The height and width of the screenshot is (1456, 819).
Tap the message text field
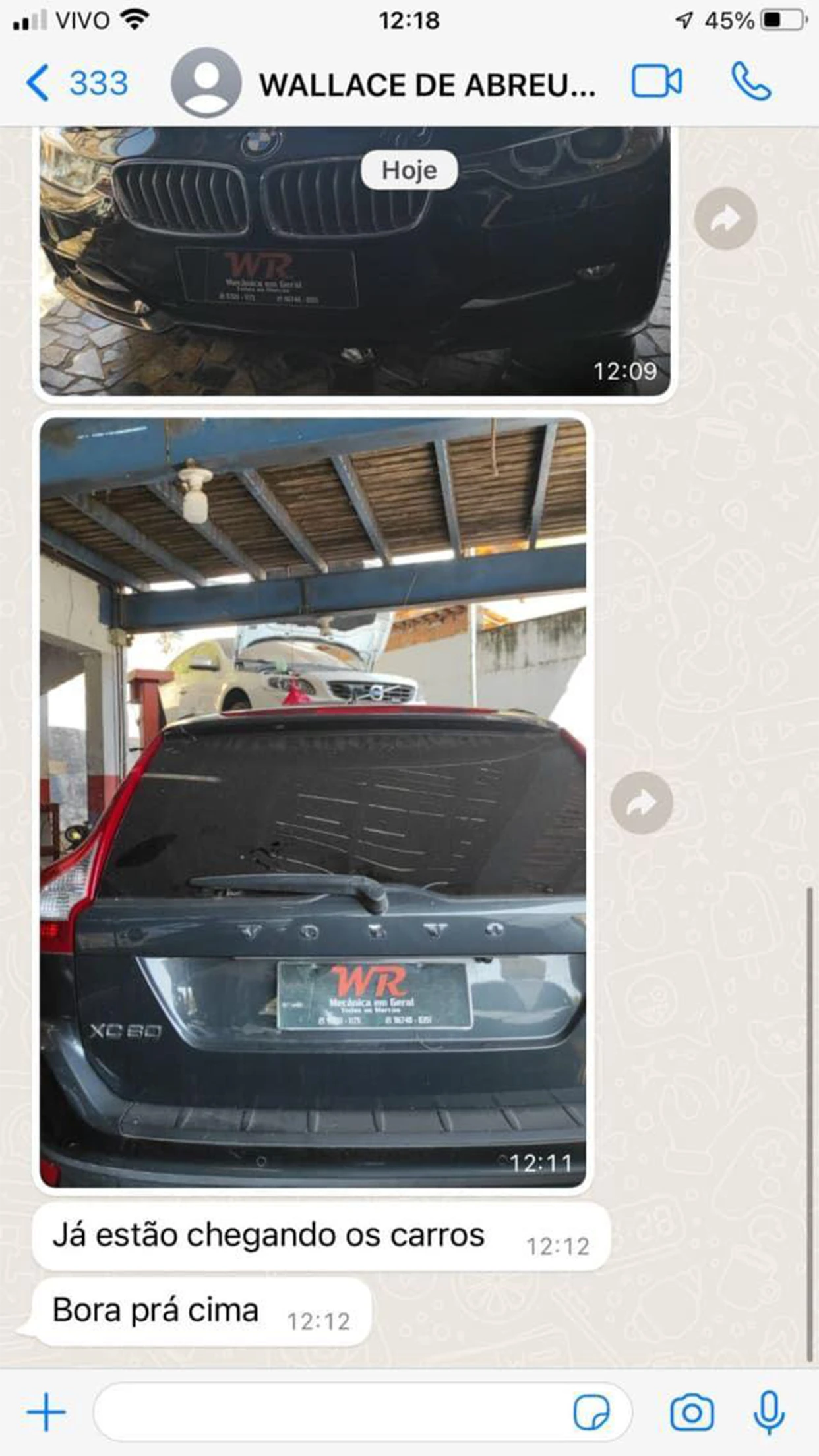point(330,1412)
